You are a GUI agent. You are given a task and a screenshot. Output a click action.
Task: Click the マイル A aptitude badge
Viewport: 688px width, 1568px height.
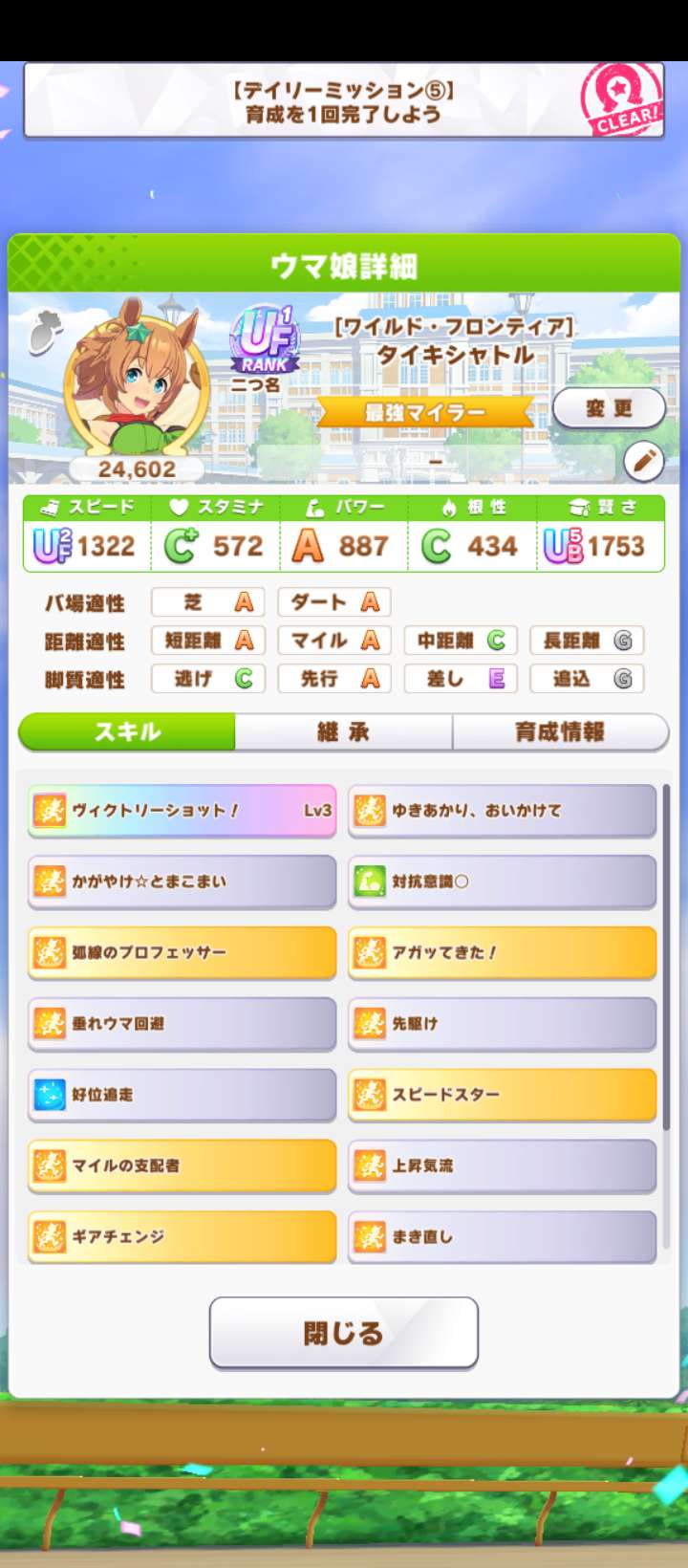point(333,641)
